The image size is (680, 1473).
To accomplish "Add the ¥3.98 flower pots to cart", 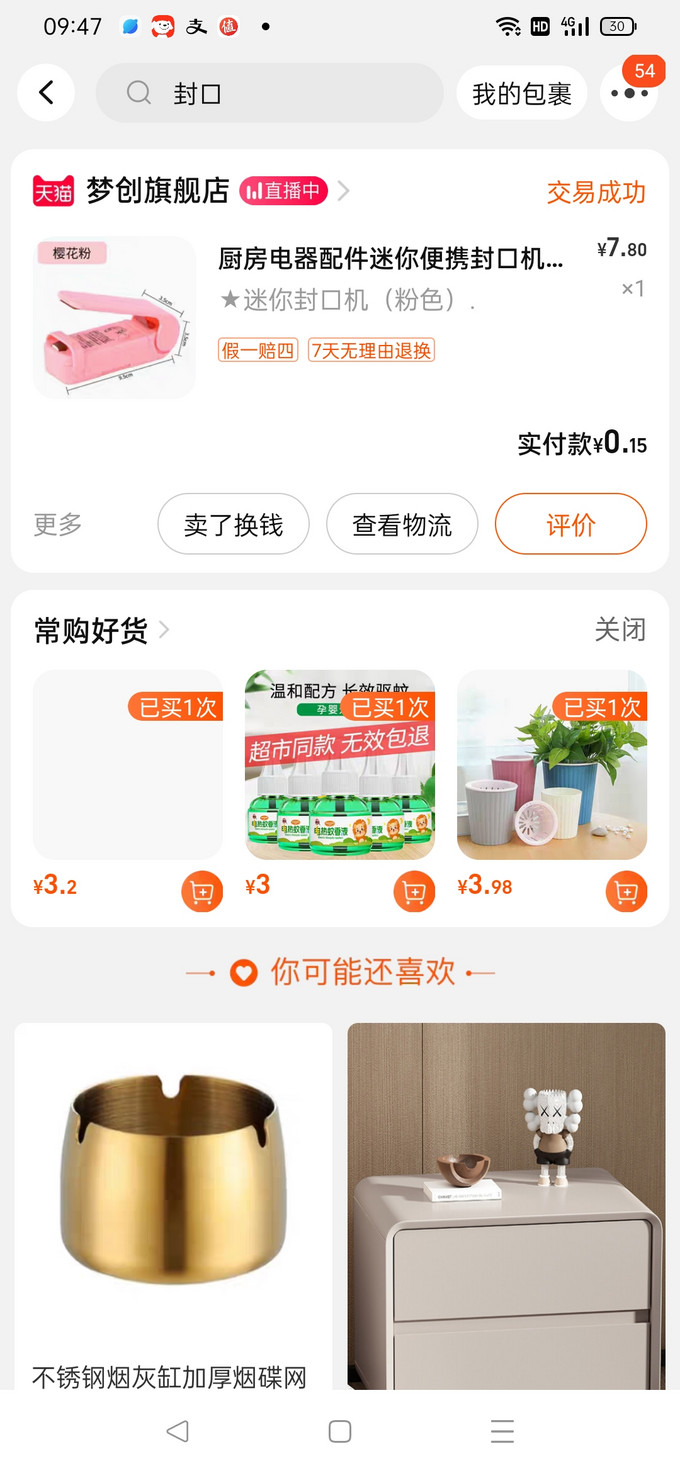I will tap(626, 891).
